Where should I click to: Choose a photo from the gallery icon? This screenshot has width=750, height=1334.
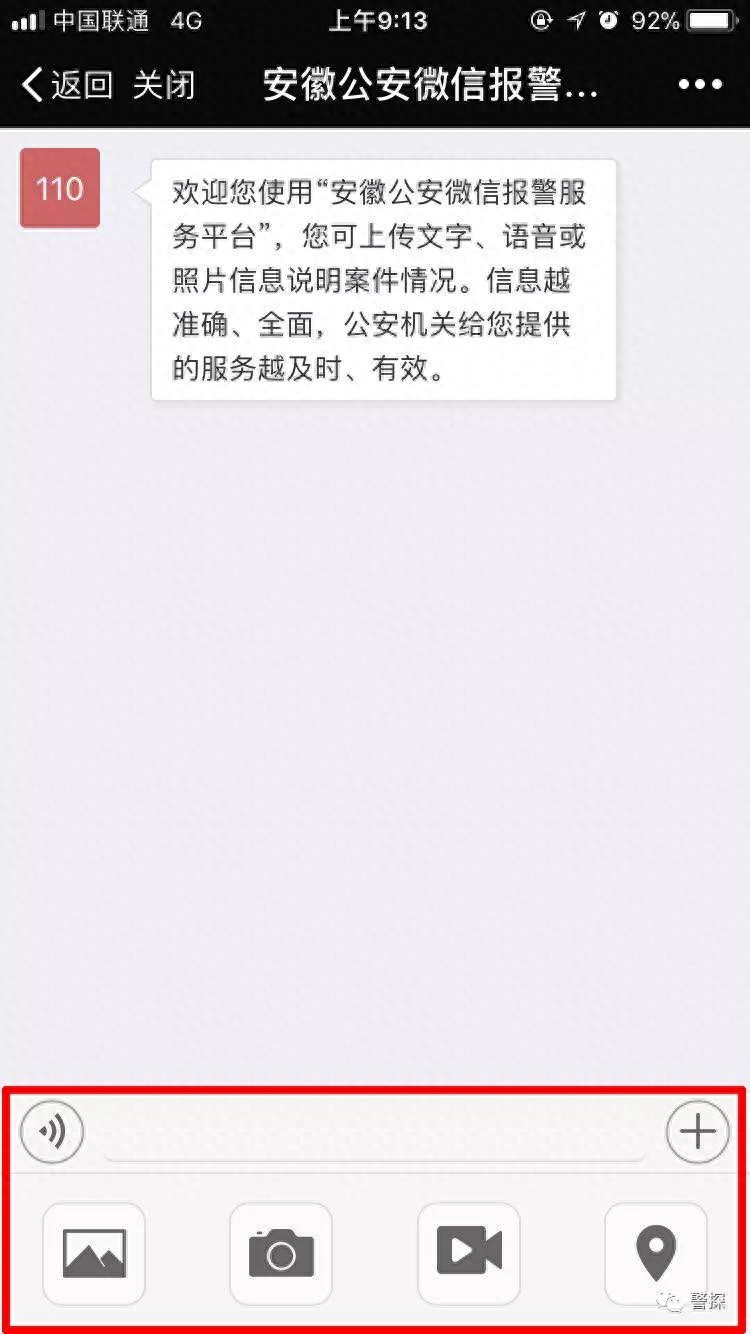click(94, 1254)
